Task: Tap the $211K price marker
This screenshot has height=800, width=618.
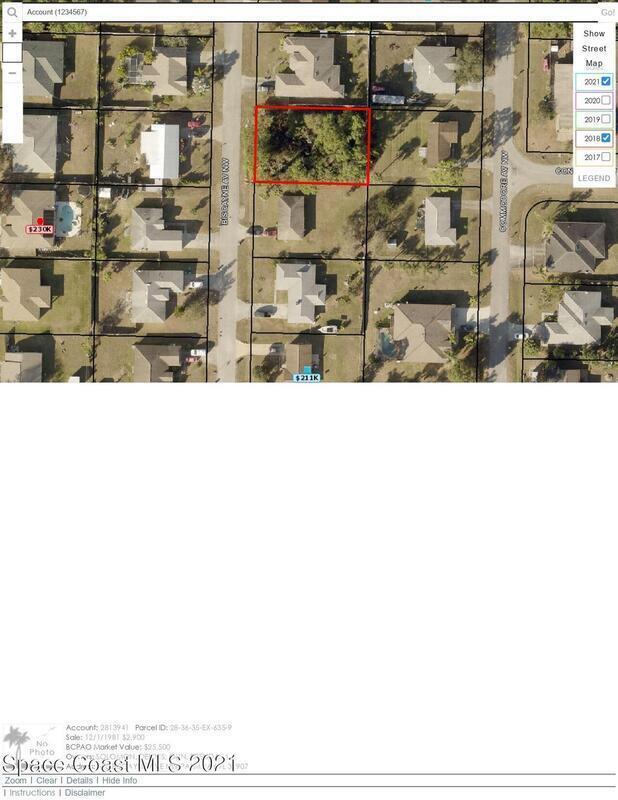Action: [x=306, y=377]
